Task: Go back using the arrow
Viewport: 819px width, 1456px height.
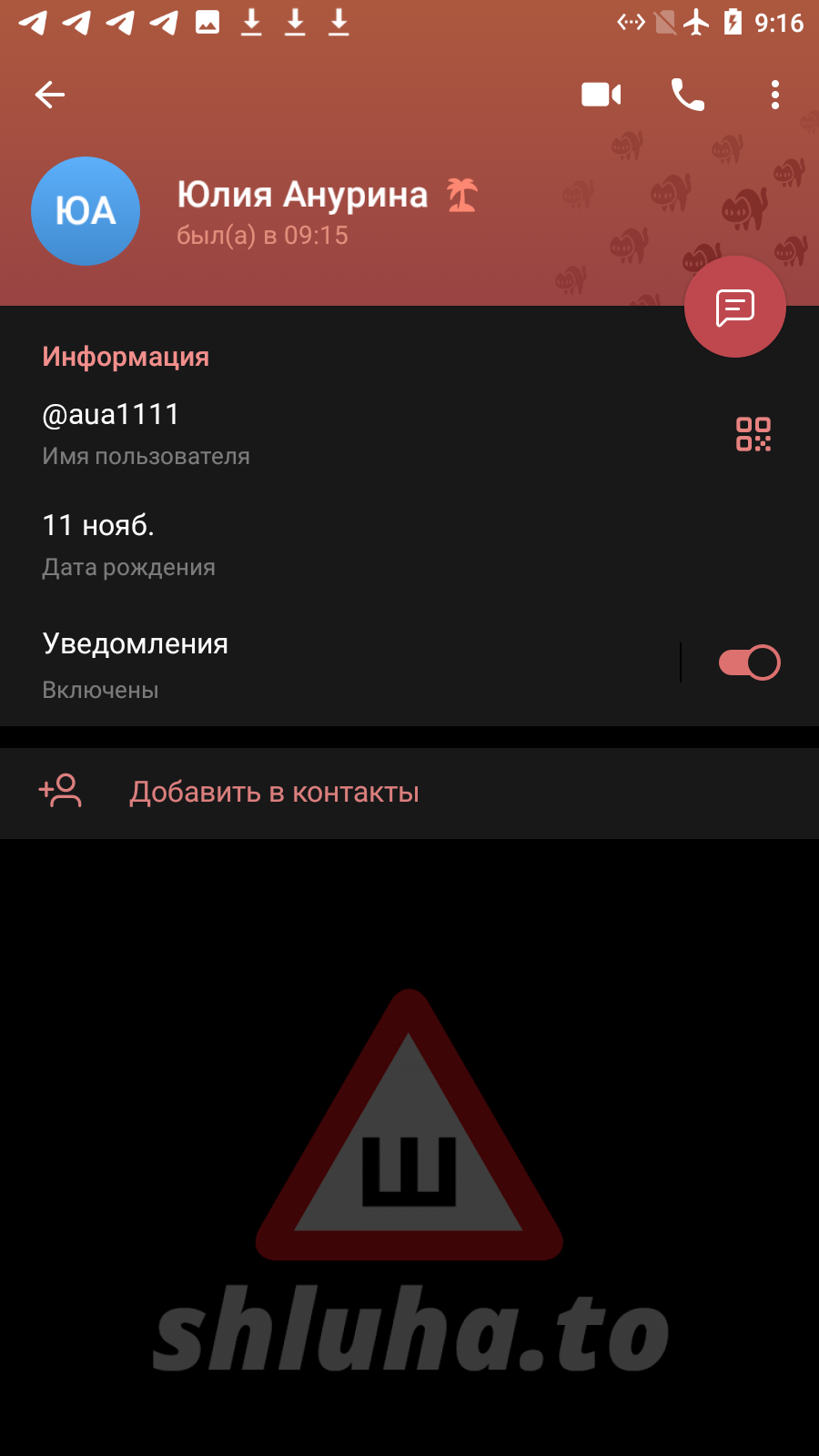Action: (50, 95)
